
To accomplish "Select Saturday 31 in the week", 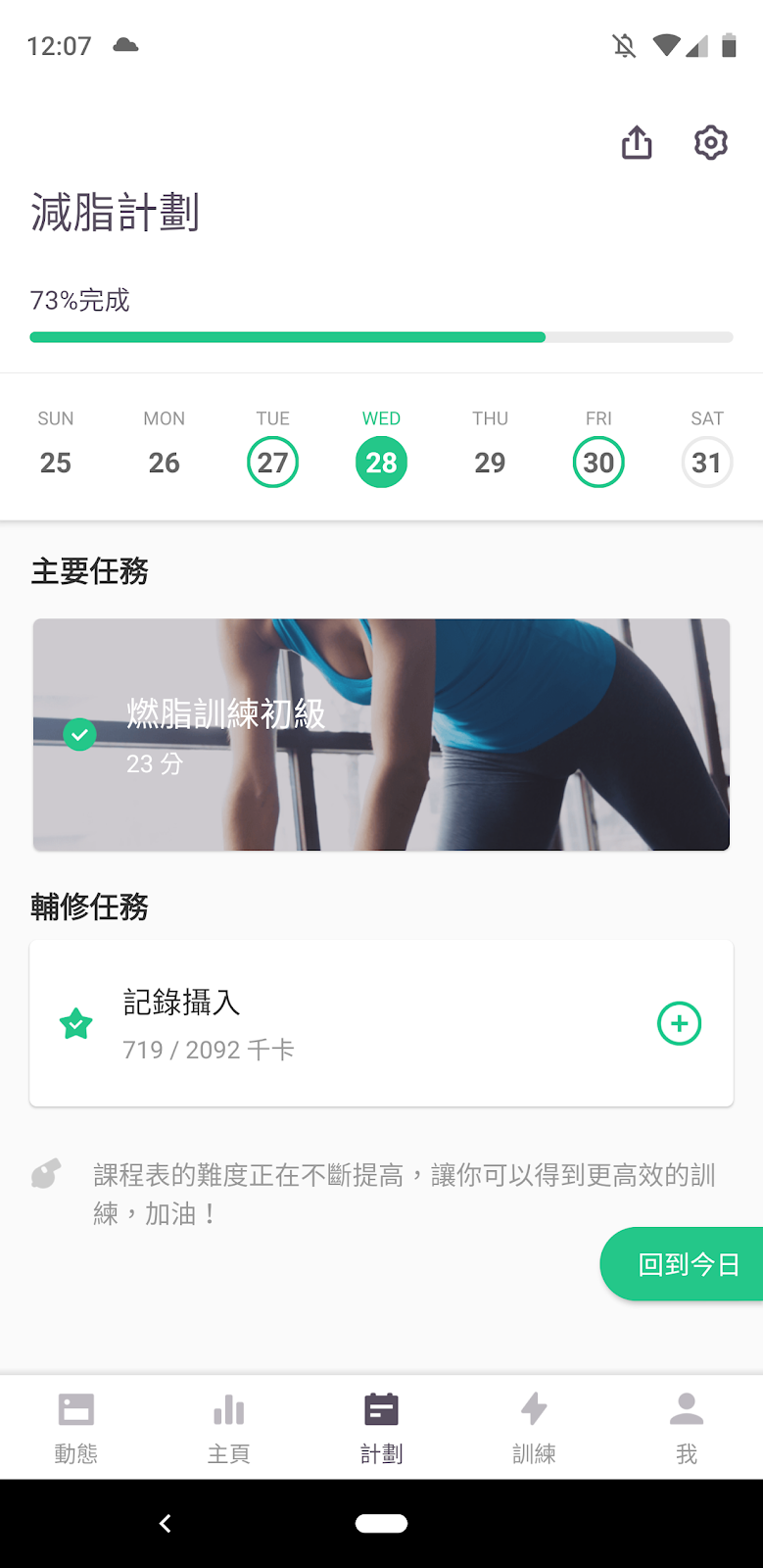I will 707,462.
